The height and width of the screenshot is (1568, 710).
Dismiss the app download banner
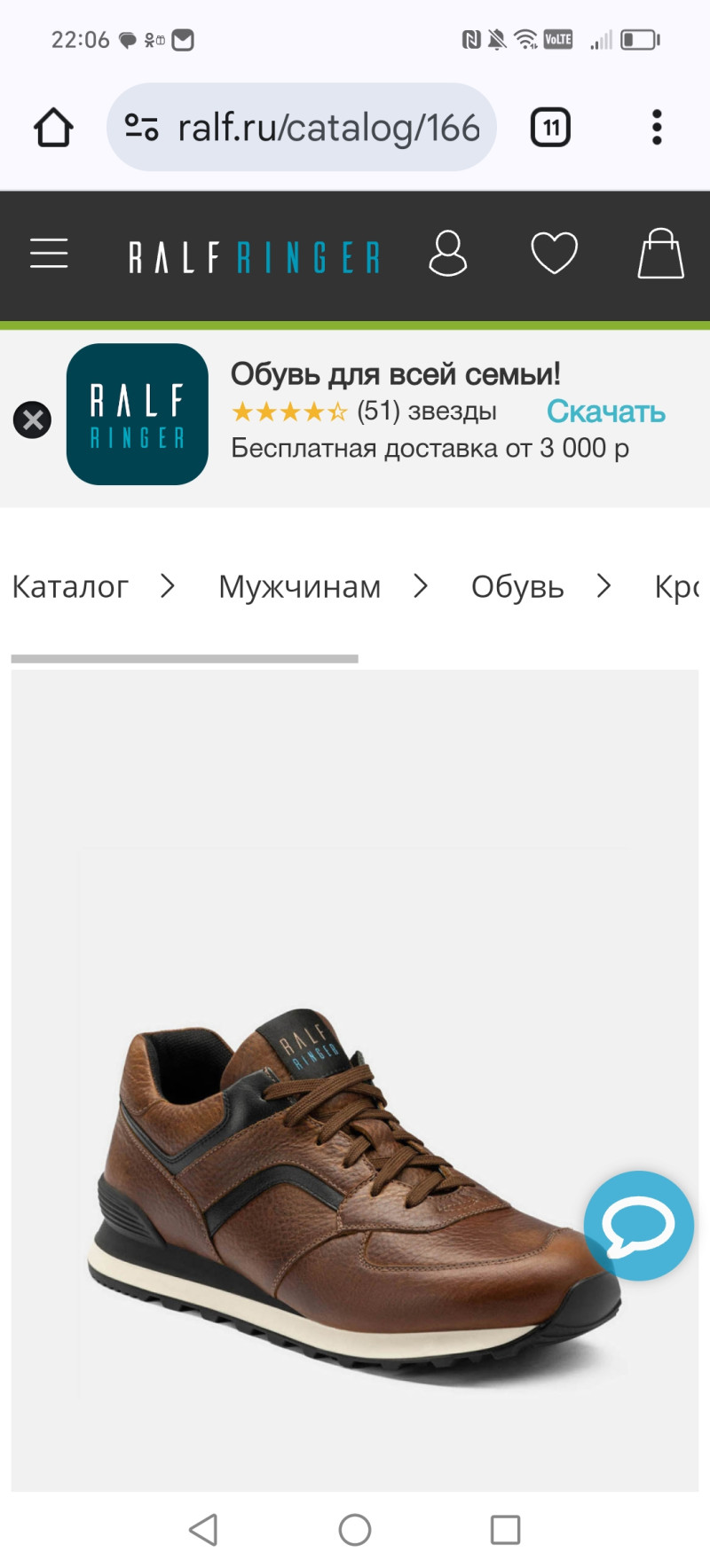point(32,419)
